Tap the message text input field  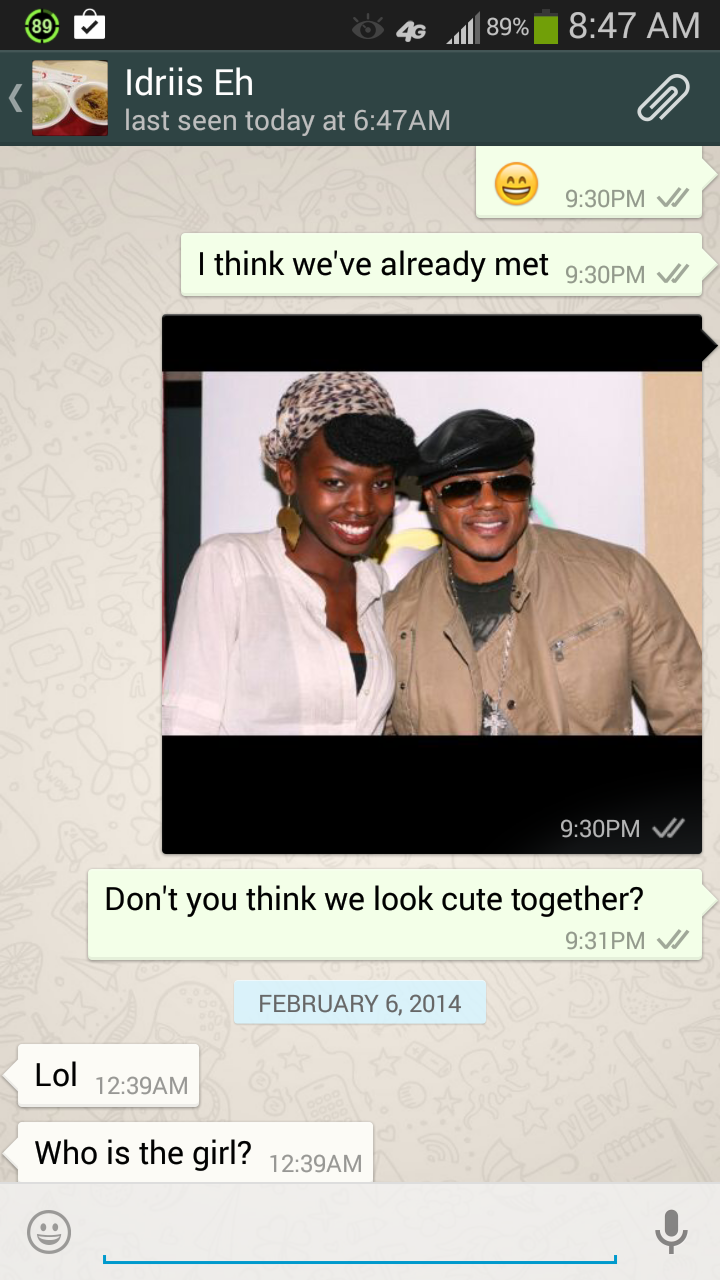(360, 1232)
